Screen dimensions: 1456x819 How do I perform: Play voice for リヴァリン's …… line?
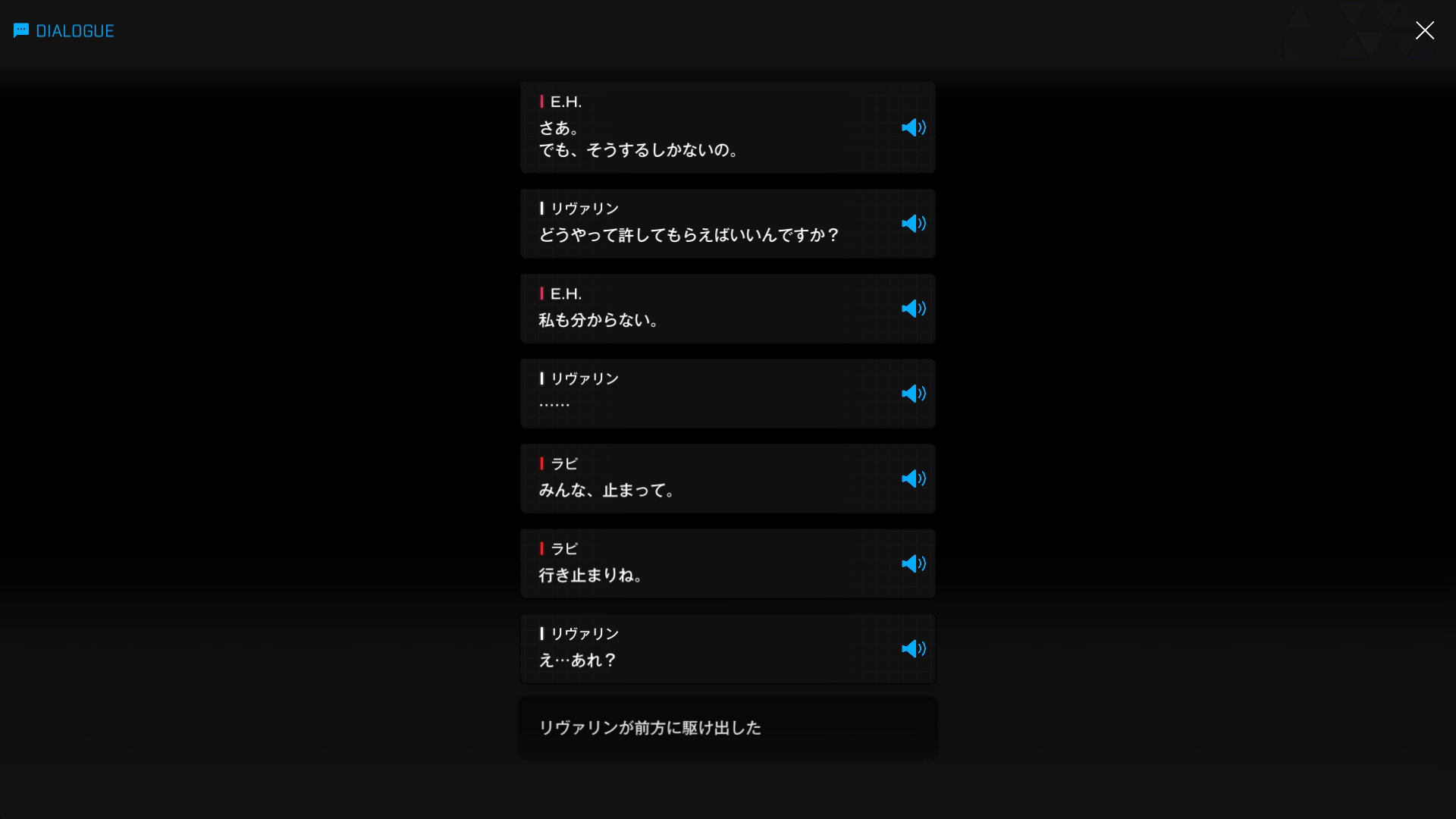pos(913,394)
